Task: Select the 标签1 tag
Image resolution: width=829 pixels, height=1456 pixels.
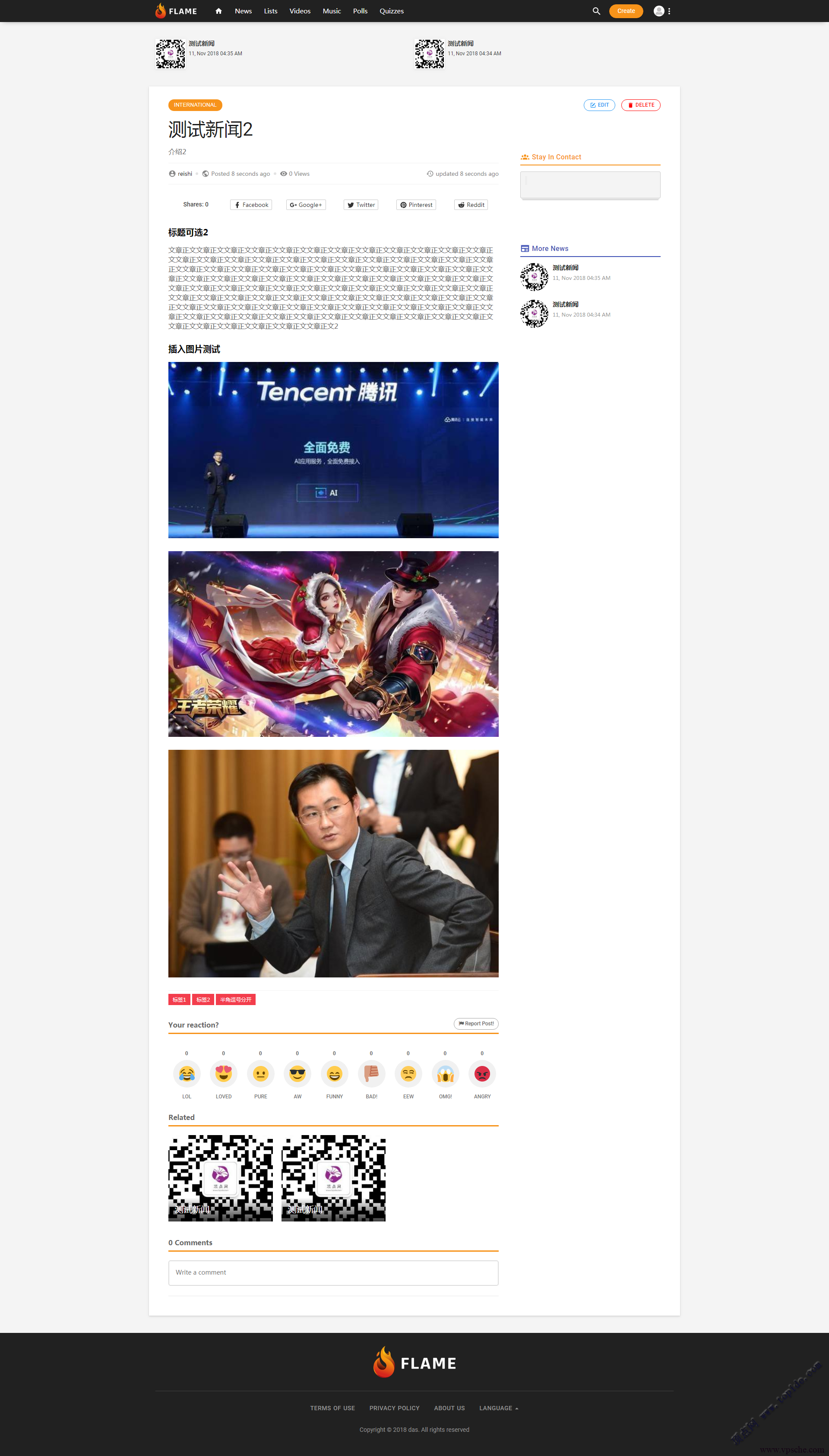Action: click(179, 999)
